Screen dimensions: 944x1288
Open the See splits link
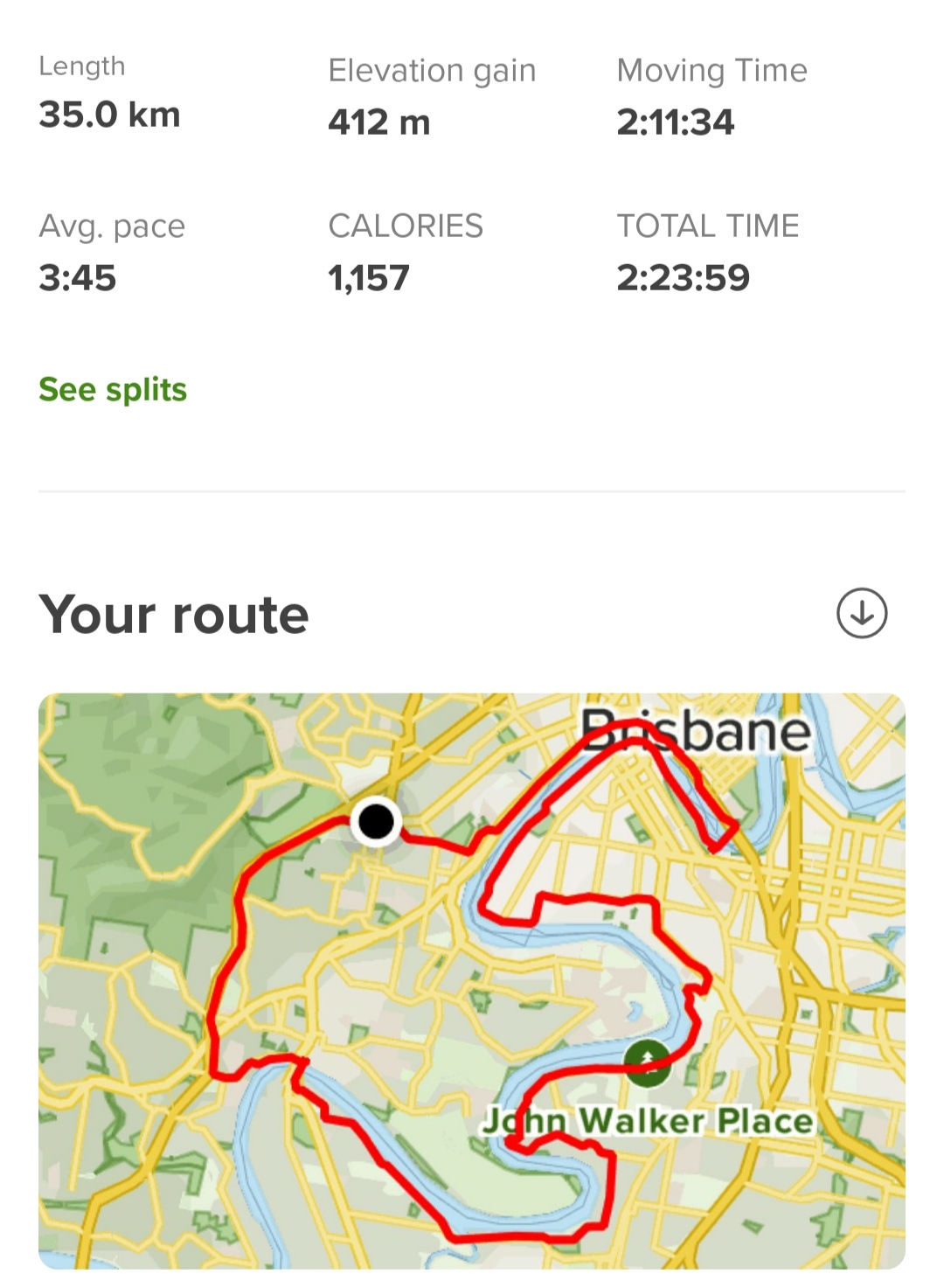tap(113, 390)
